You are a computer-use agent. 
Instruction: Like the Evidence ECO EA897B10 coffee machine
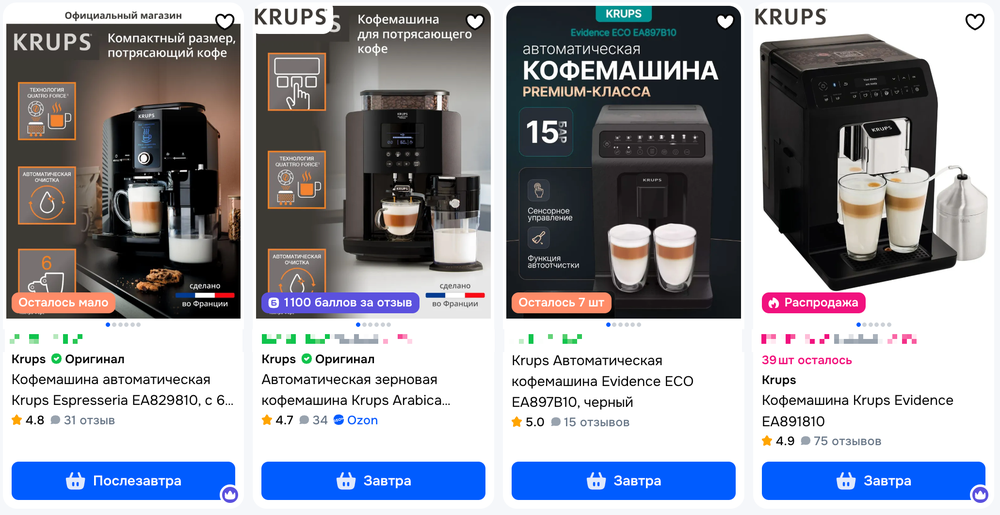pos(725,22)
